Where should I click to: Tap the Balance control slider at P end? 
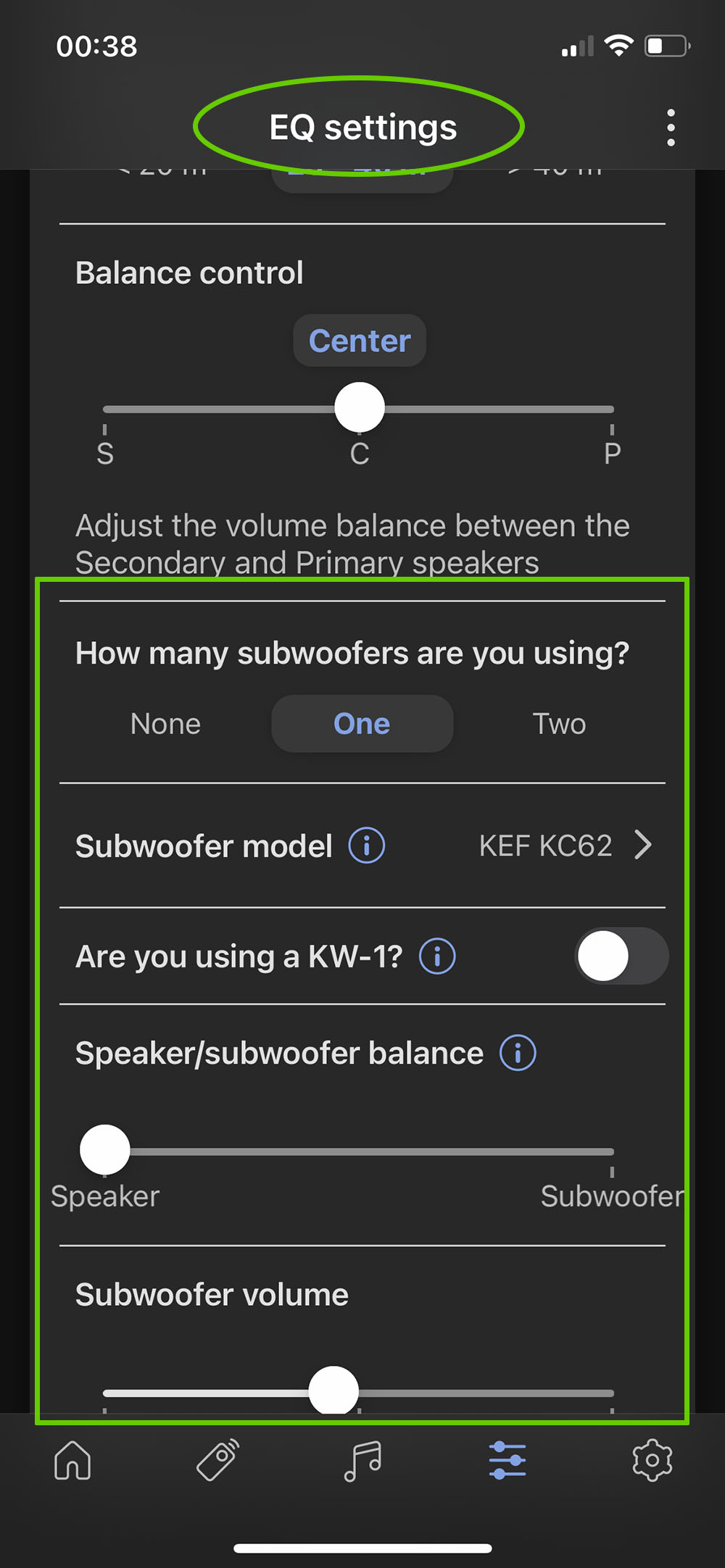pos(611,409)
